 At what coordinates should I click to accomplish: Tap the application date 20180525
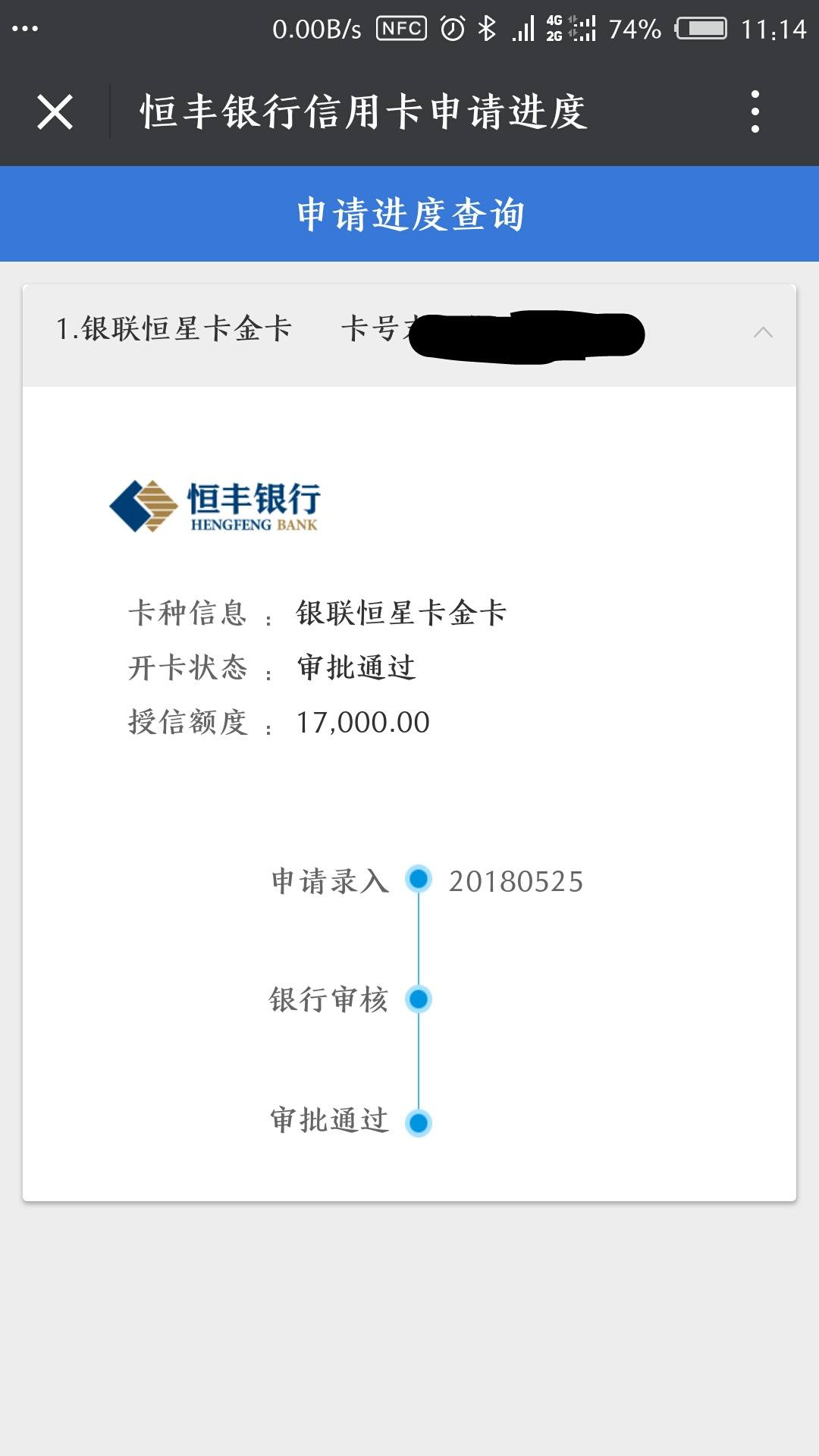pyautogui.click(x=516, y=882)
